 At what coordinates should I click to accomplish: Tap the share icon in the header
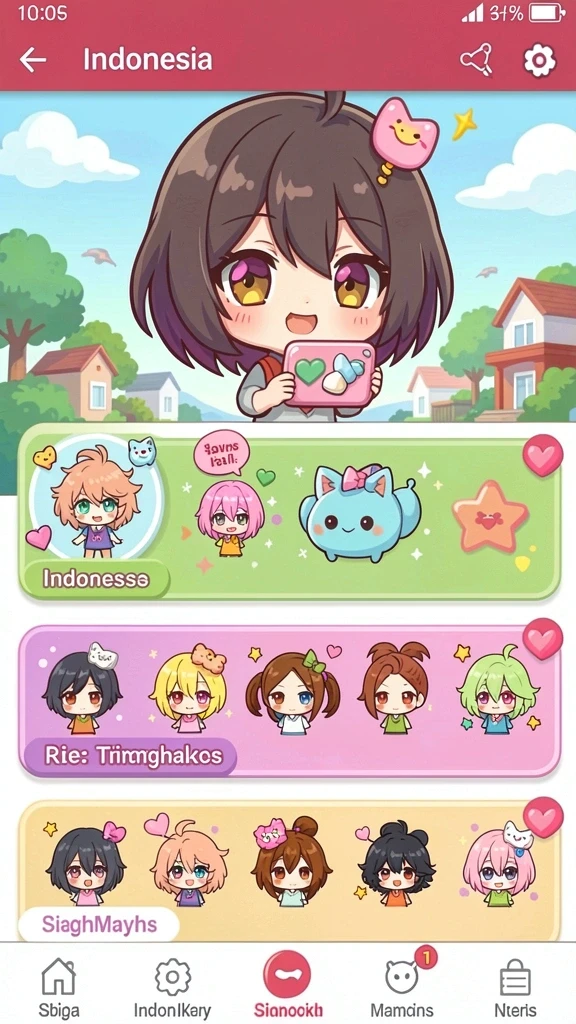click(476, 60)
